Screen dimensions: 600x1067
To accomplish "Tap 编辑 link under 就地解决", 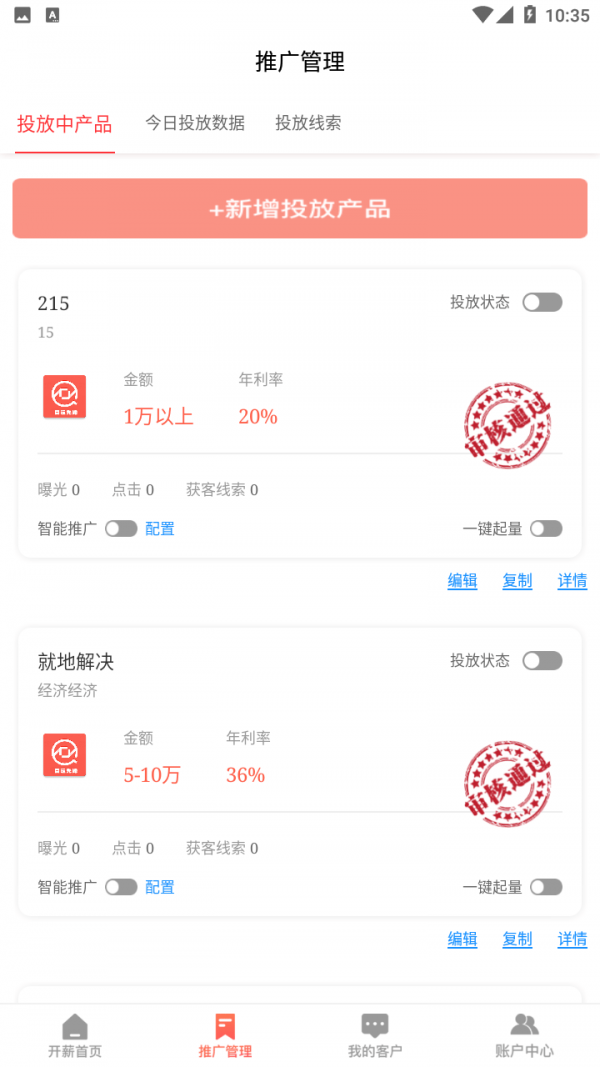I will point(462,939).
